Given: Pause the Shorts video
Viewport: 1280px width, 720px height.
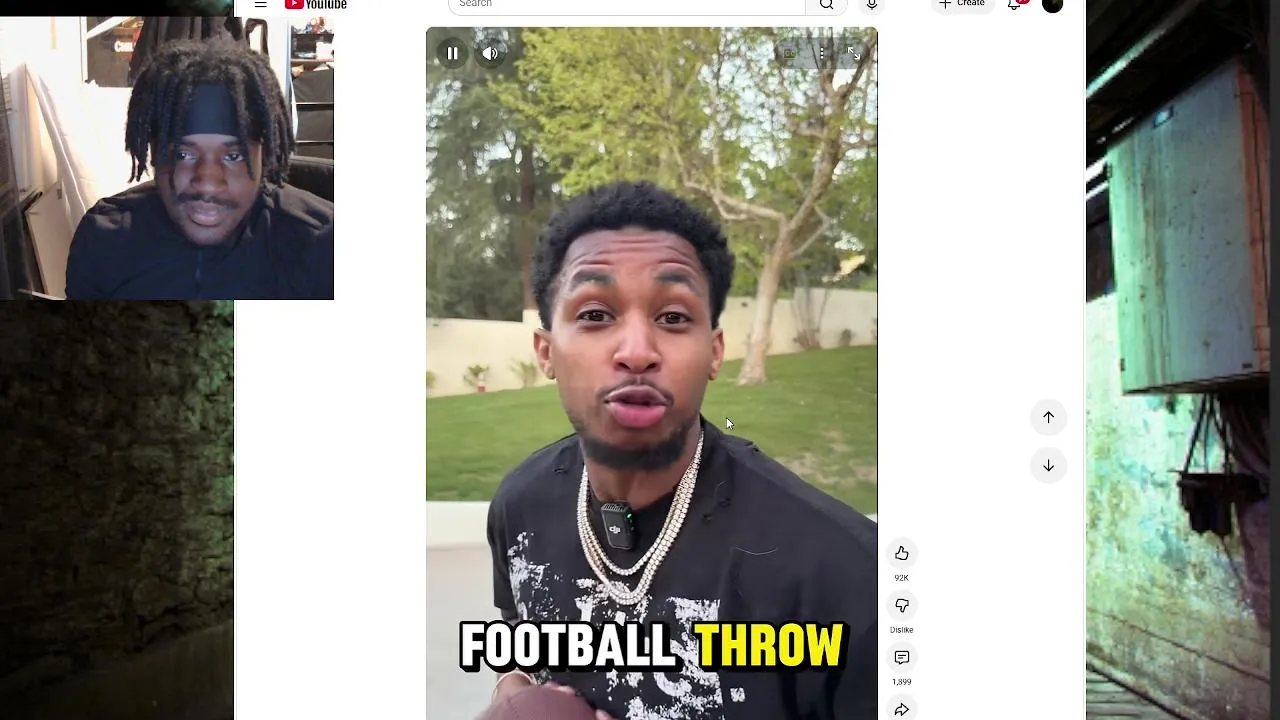Looking at the screenshot, I should point(452,54).
